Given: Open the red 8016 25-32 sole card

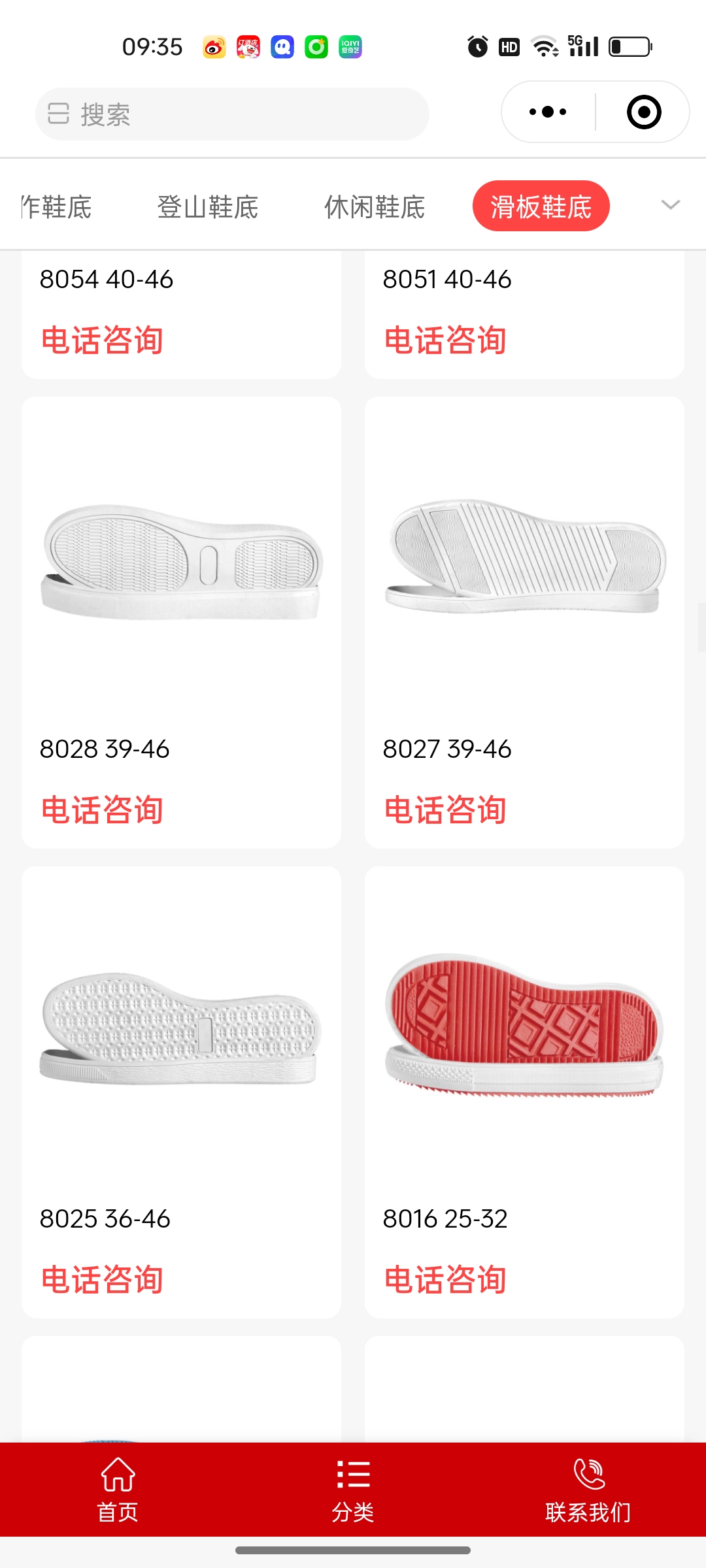Looking at the screenshot, I should point(524,1091).
